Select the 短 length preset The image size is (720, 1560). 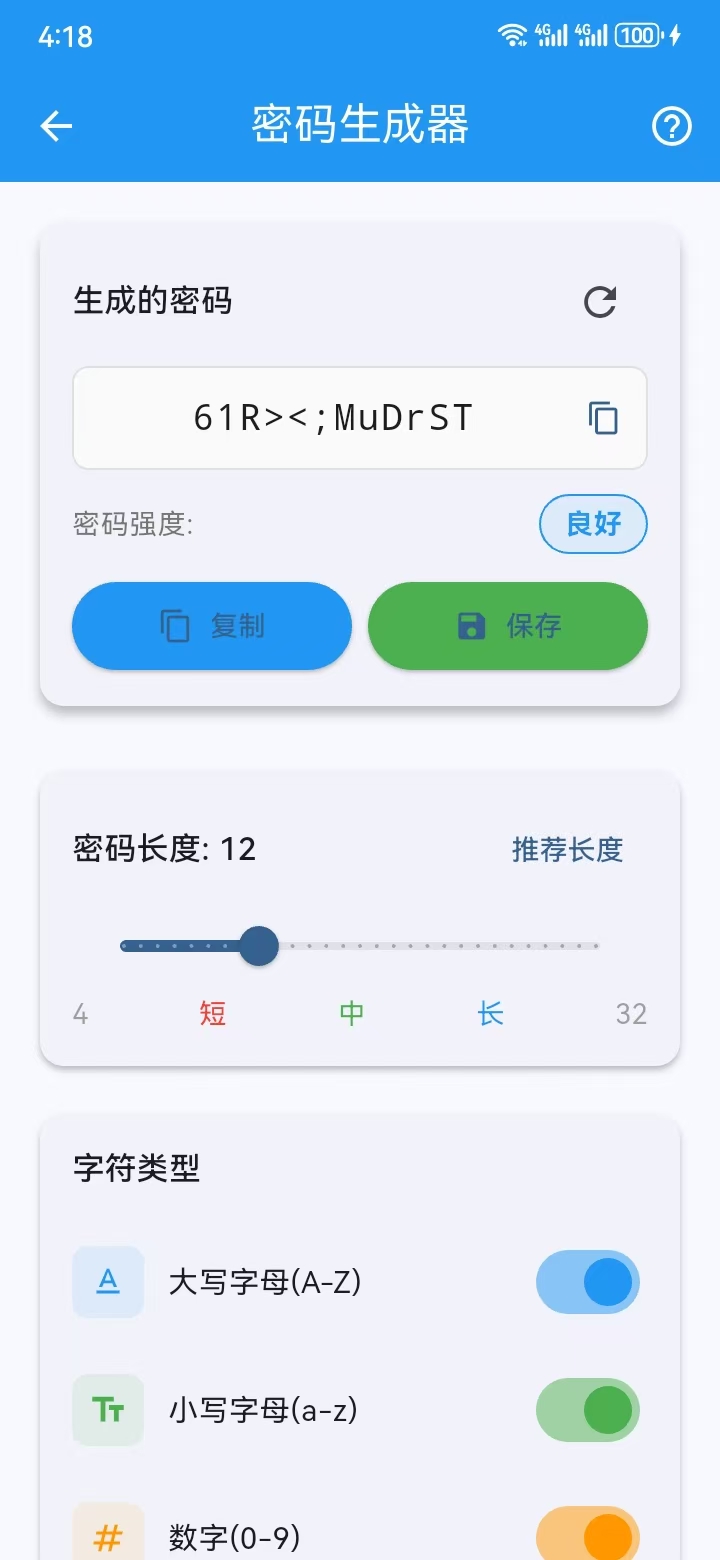(211, 1013)
